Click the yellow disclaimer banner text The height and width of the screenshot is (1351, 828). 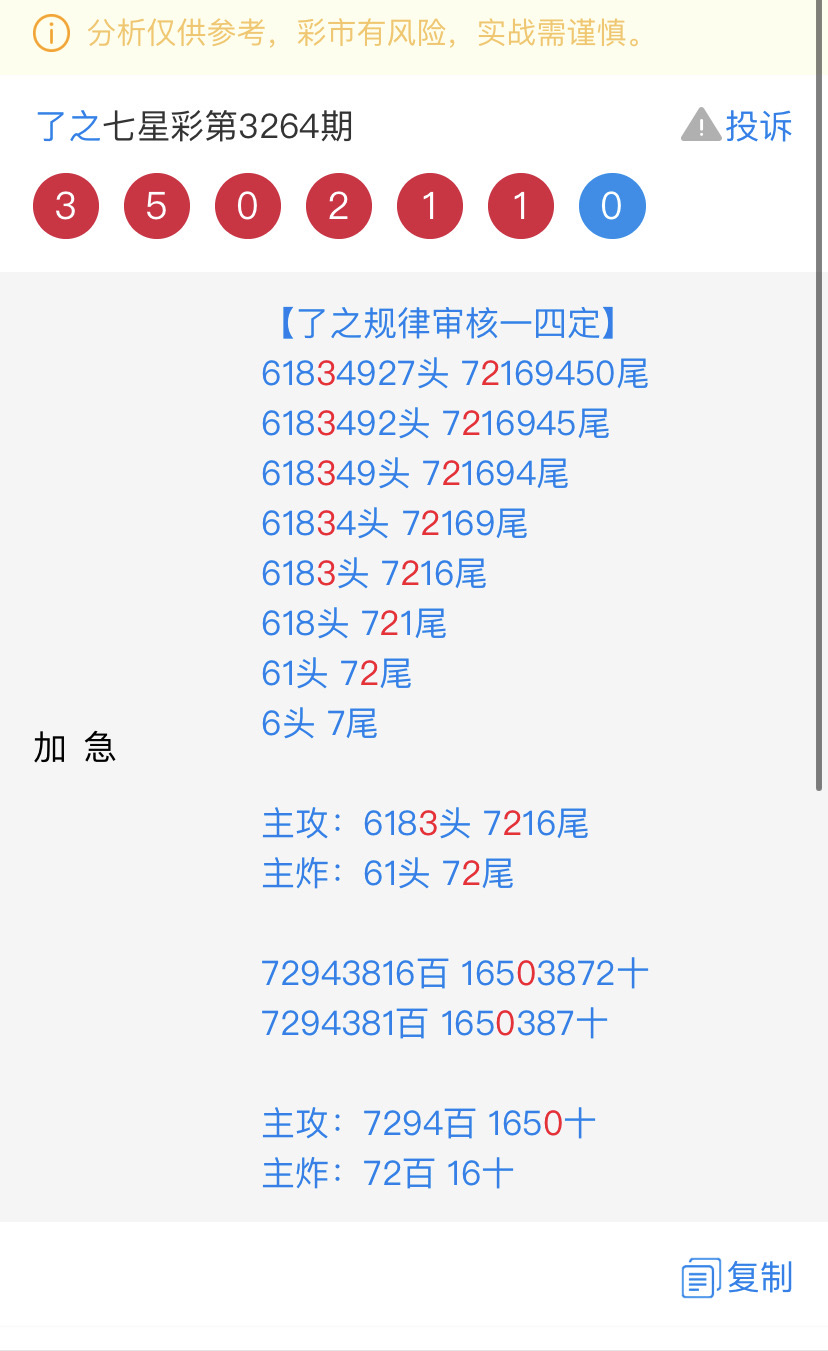(360, 33)
